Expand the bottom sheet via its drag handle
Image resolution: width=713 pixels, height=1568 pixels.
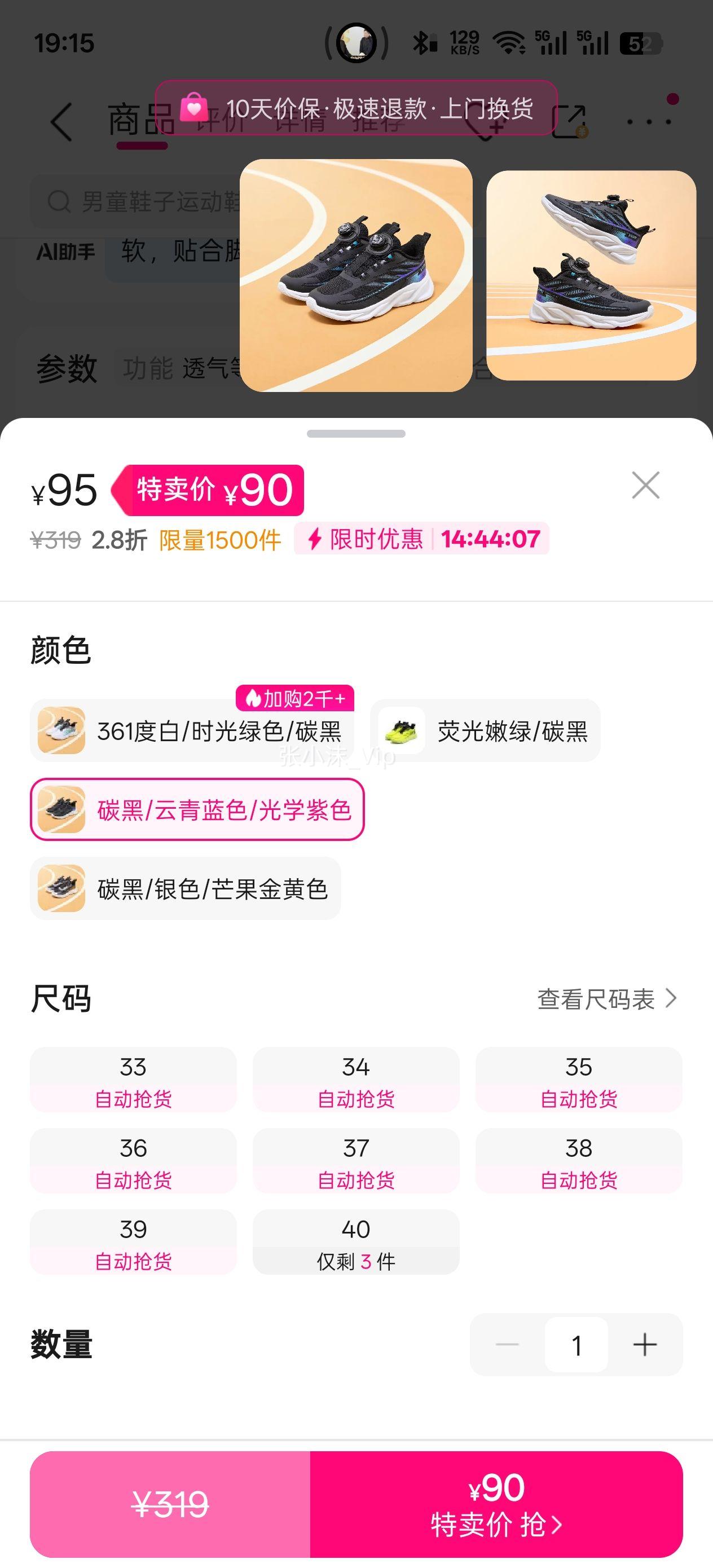tap(356, 432)
